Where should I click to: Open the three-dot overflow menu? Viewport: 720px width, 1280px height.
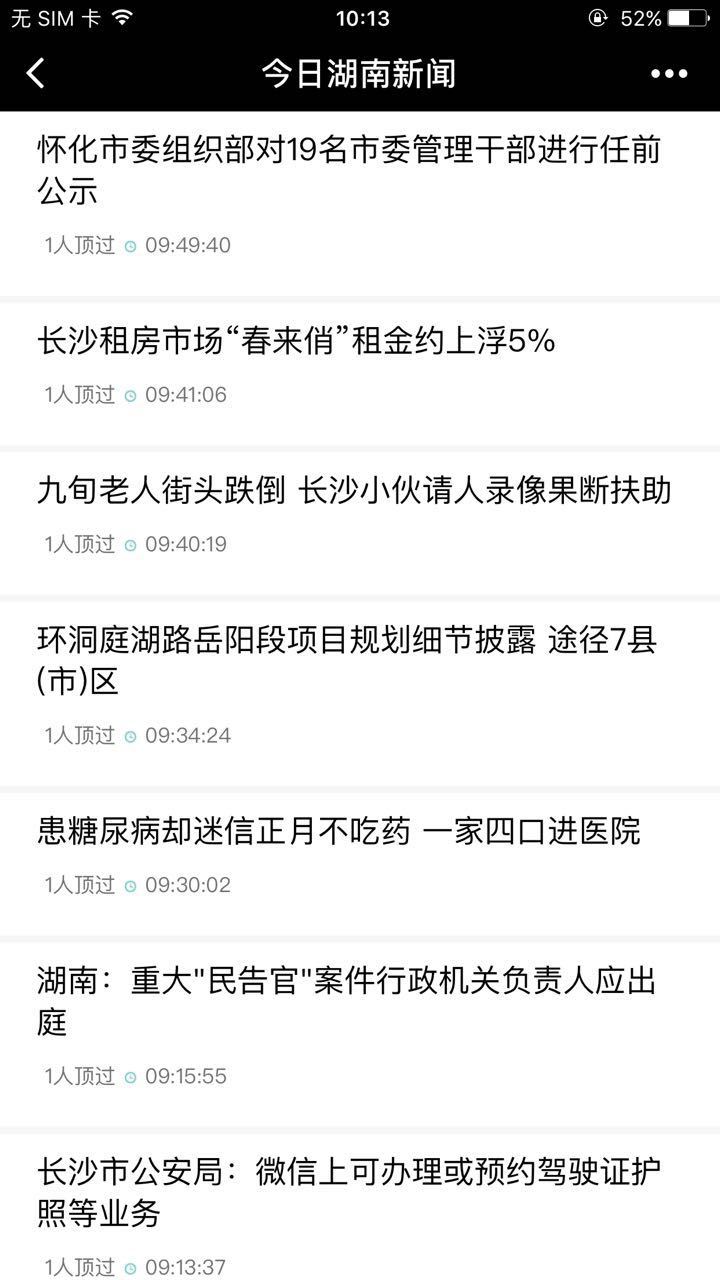click(668, 73)
